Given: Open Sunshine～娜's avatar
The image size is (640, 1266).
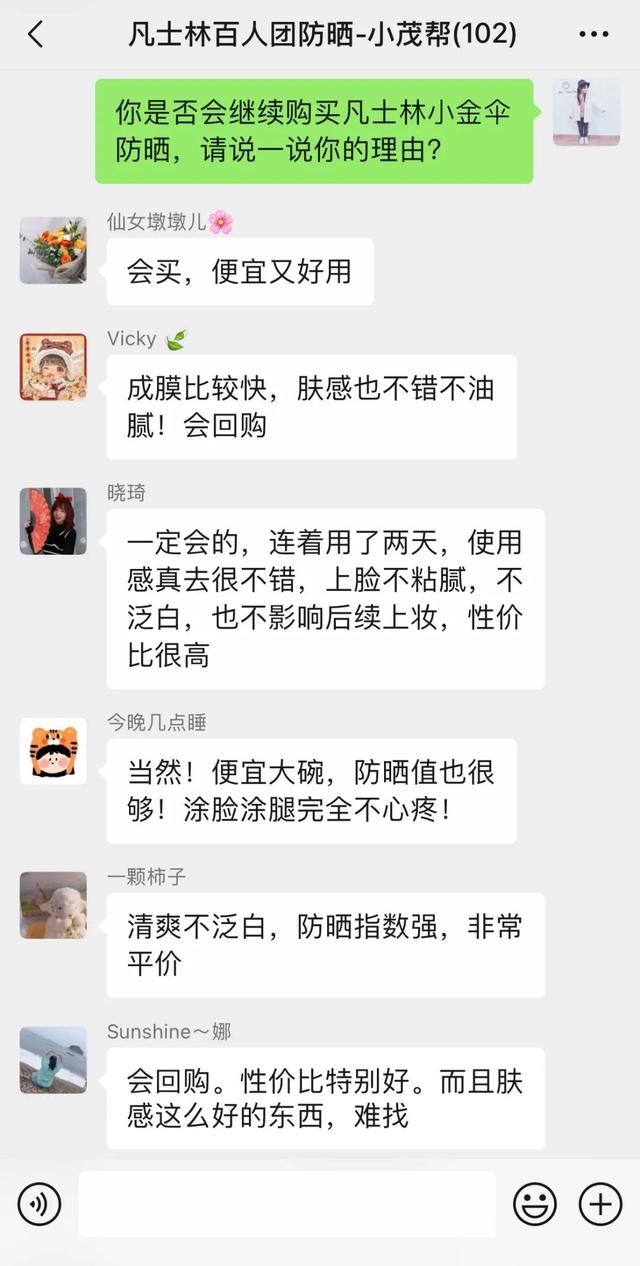Looking at the screenshot, I should pyautogui.click(x=53, y=1060).
